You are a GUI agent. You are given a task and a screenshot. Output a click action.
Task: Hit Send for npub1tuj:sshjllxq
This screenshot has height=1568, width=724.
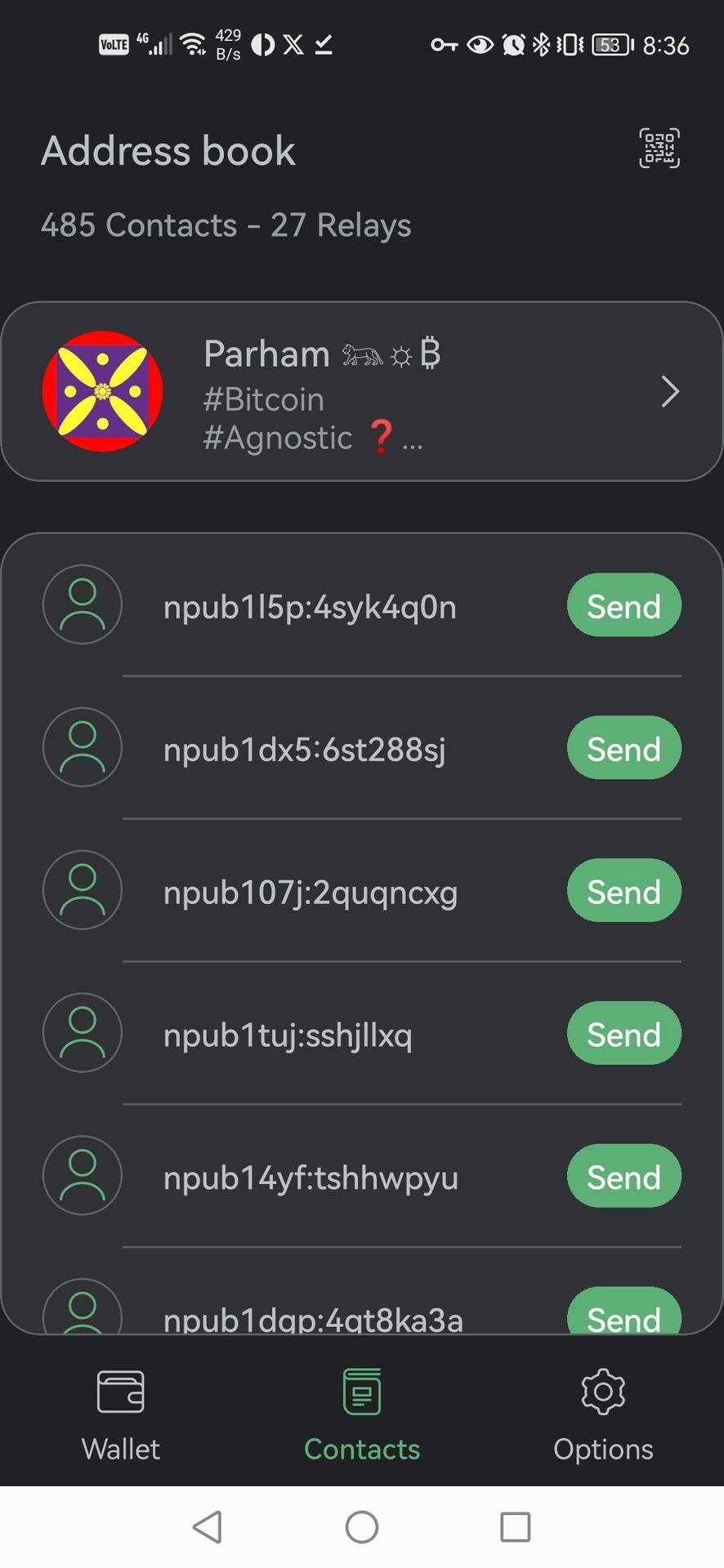(x=623, y=1034)
